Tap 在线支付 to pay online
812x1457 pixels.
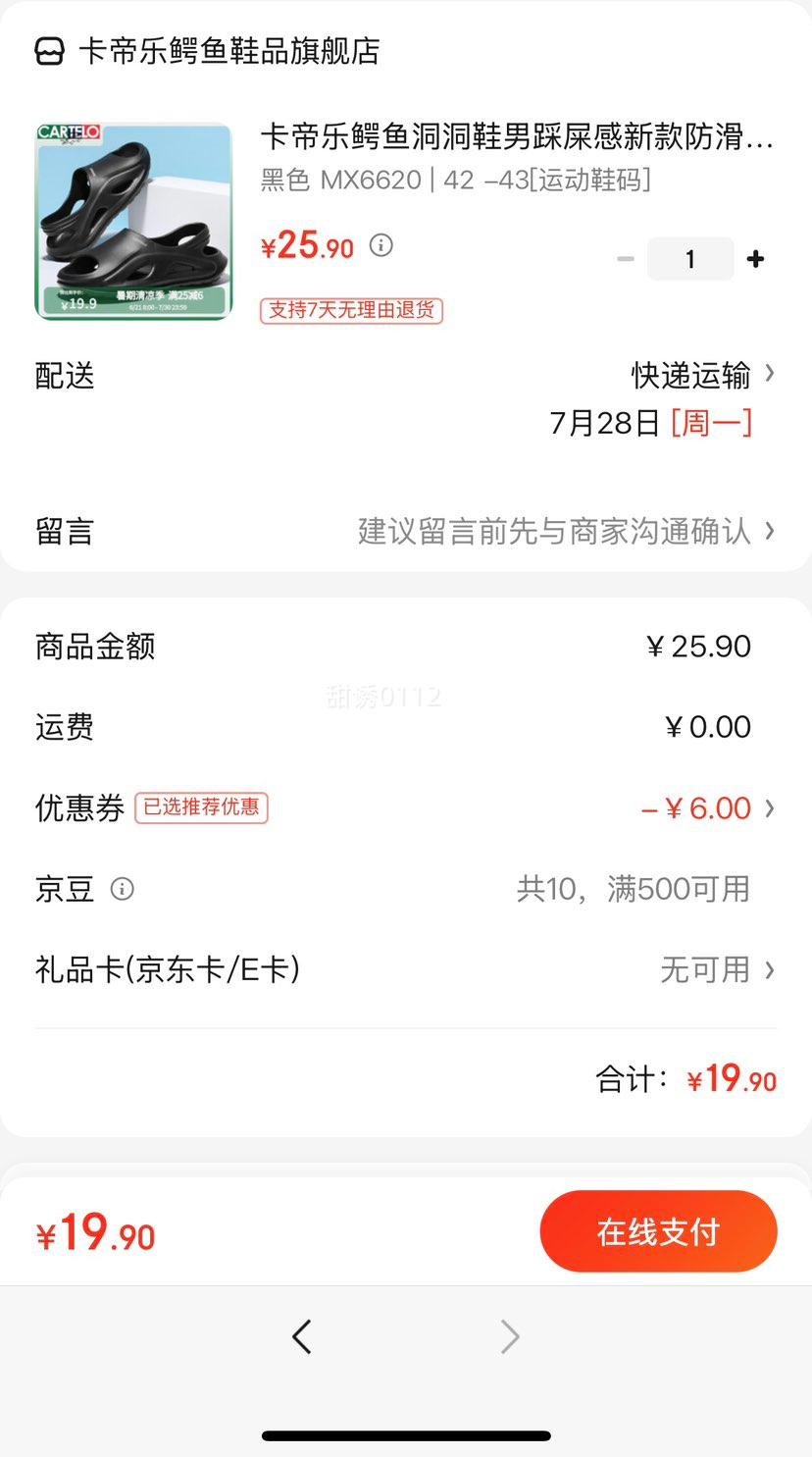tap(658, 1231)
